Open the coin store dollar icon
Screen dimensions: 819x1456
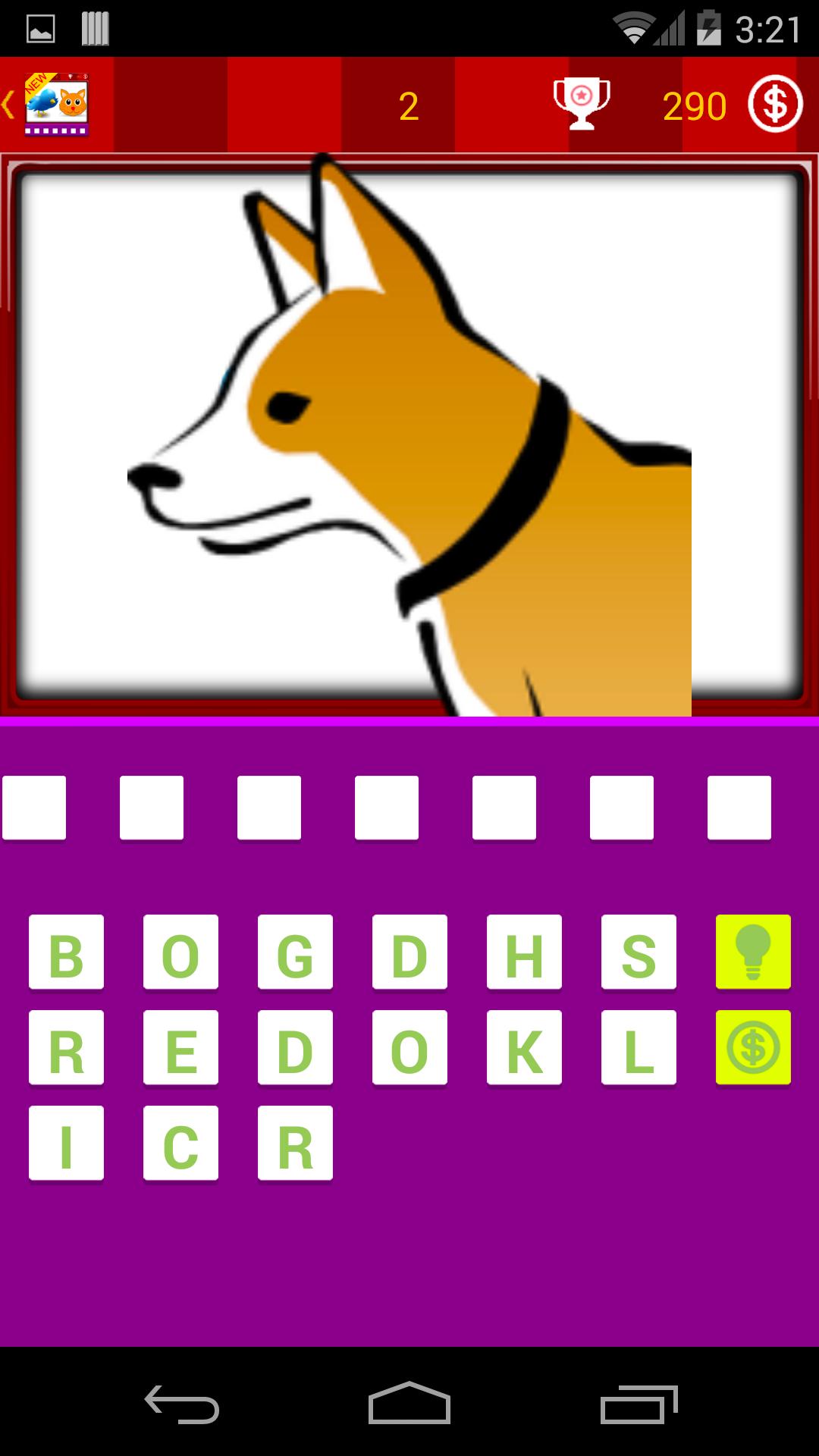(x=775, y=104)
